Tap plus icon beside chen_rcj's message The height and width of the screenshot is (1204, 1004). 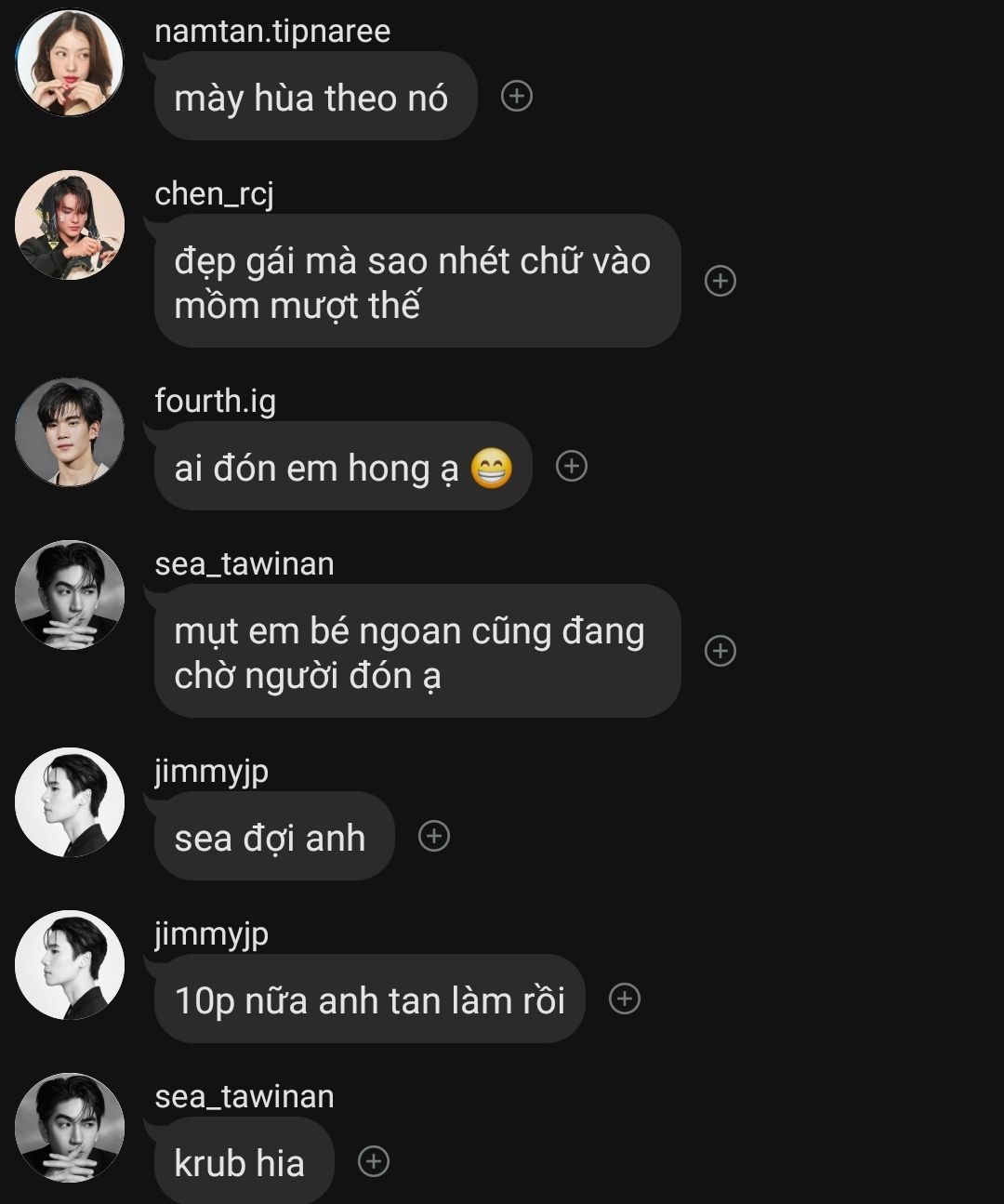point(720,281)
